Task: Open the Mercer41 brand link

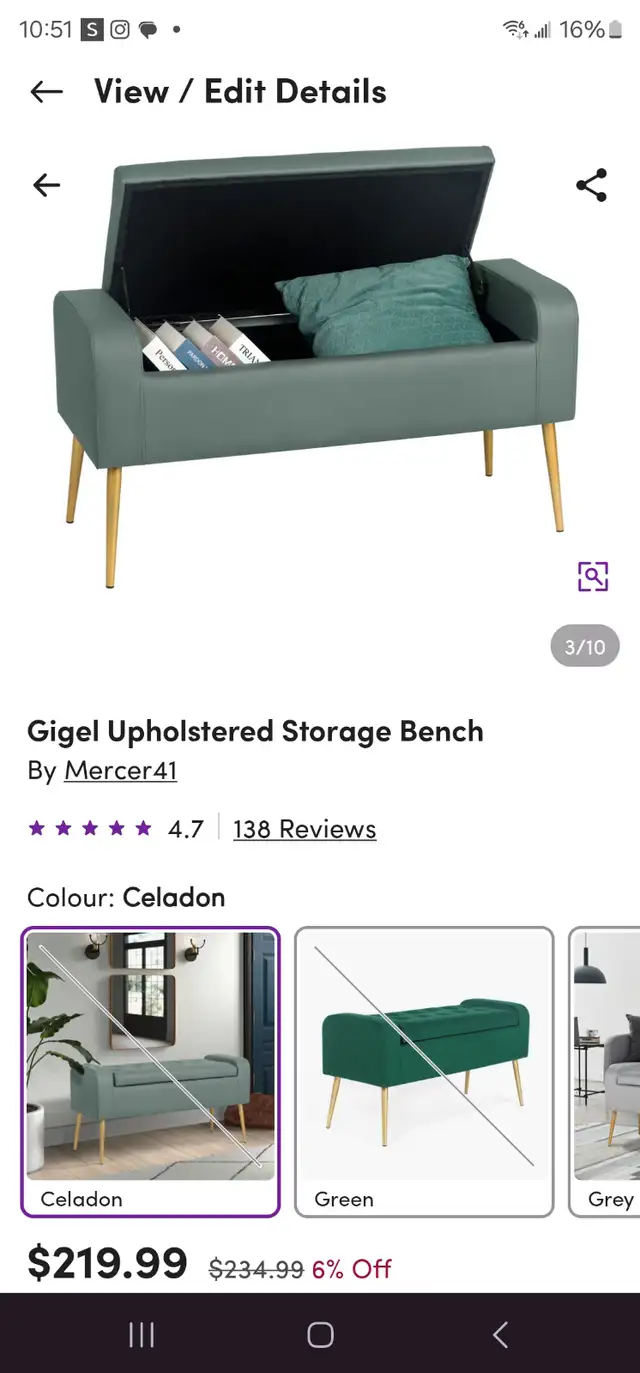Action: (120, 771)
